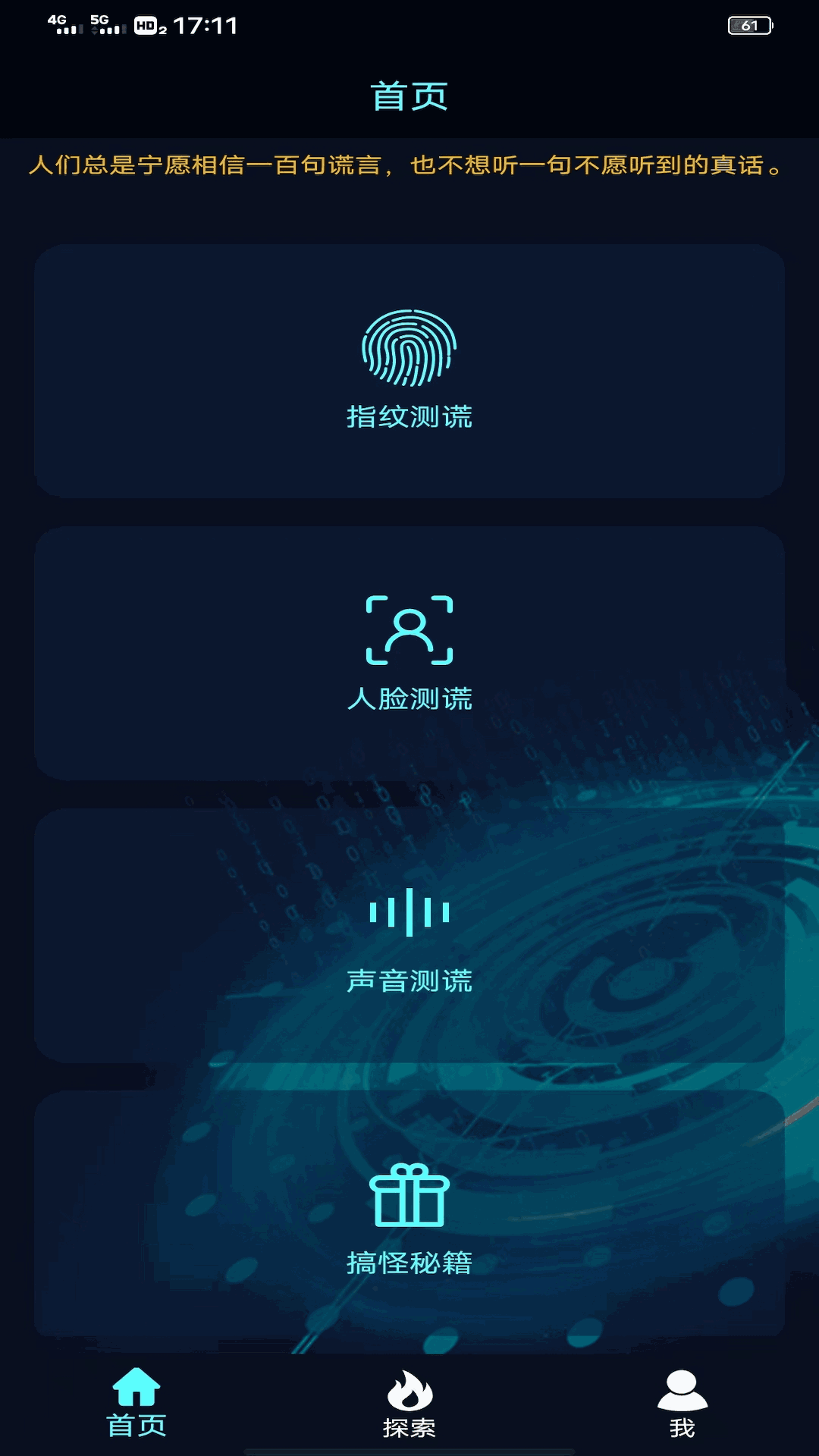Open the 声音测谎 voice lie test card
This screenshot has width=819, height=1456.
(x=409, y=935)
